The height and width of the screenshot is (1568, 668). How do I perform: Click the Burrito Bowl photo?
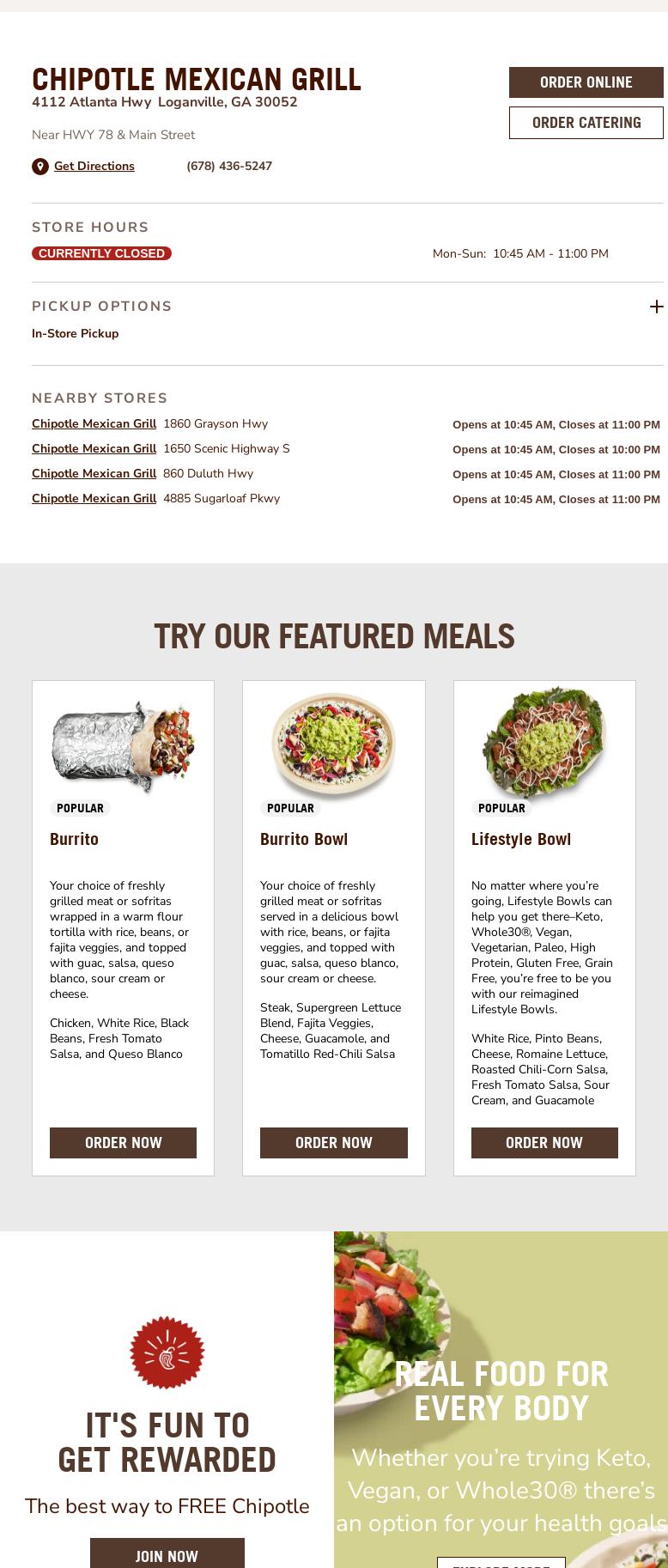334,745
